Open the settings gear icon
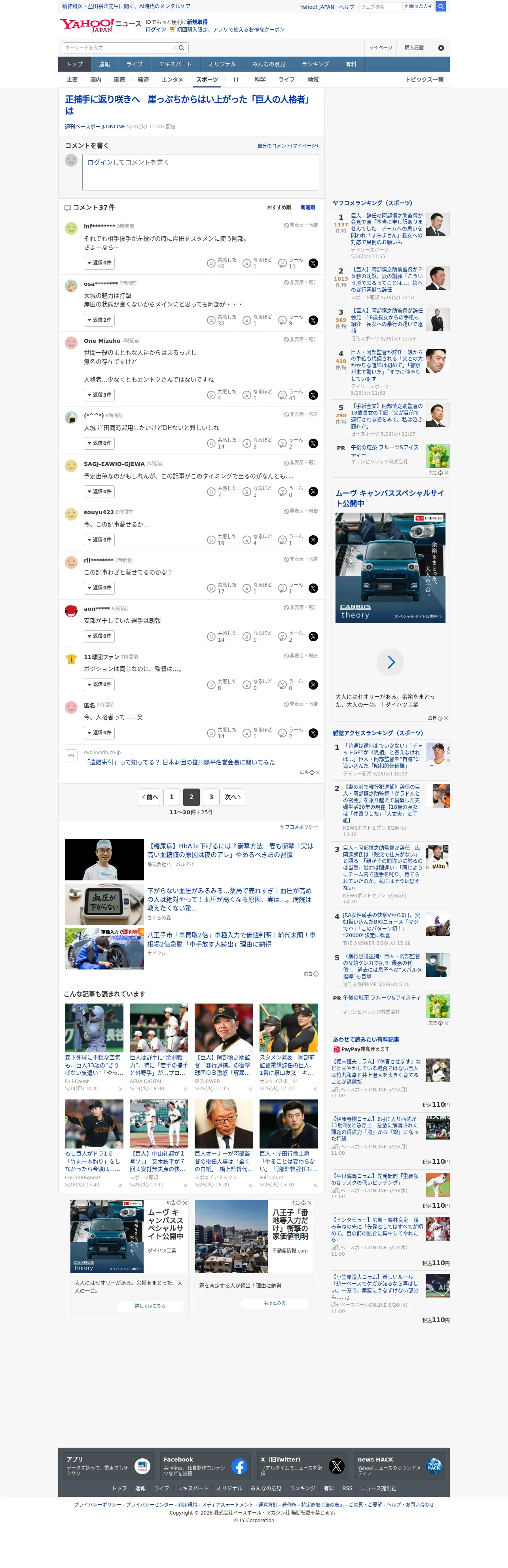 (x=440, y=48)
